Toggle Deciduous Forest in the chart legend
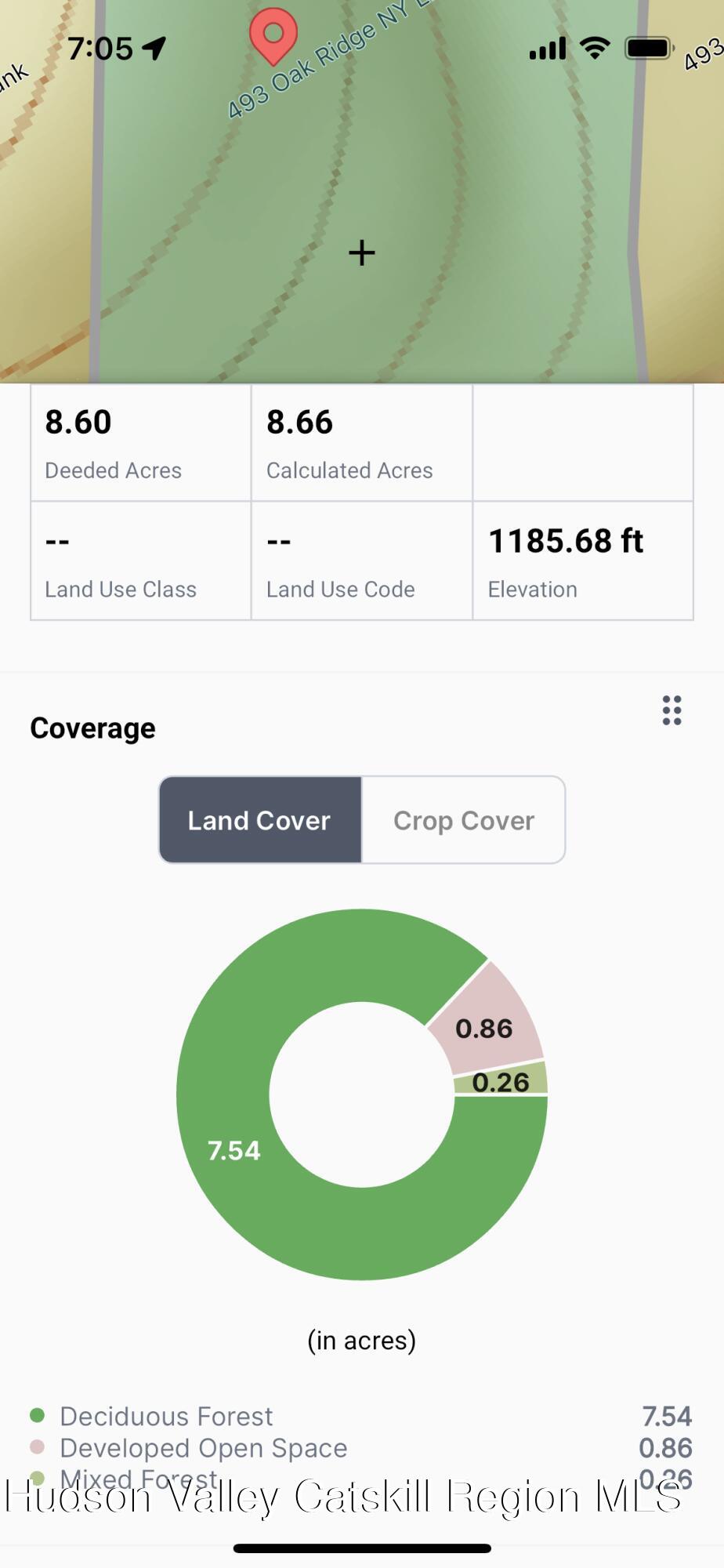Screen dimensions: 724x1568 (x=165, y=1416)
